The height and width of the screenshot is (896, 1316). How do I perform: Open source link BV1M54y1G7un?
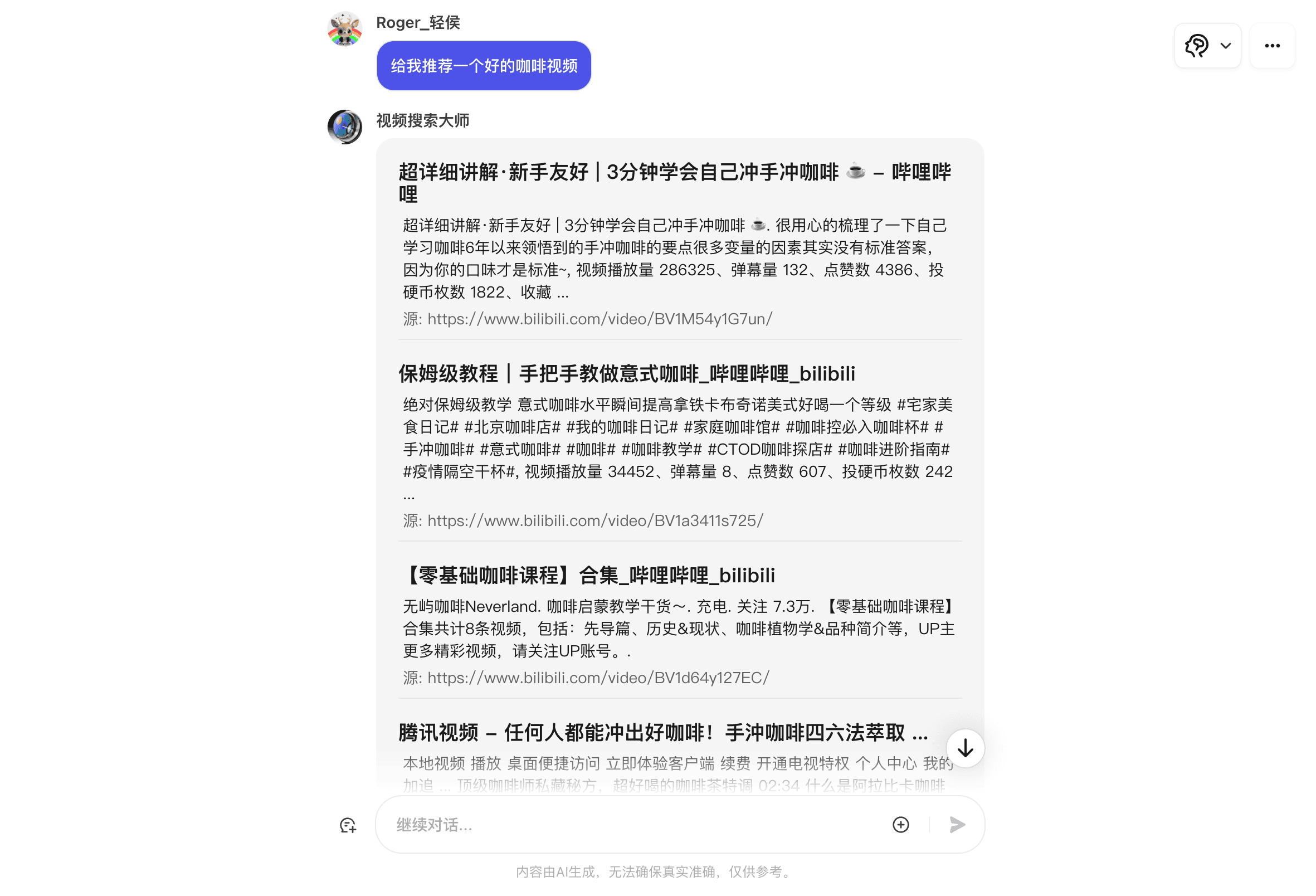599,319
